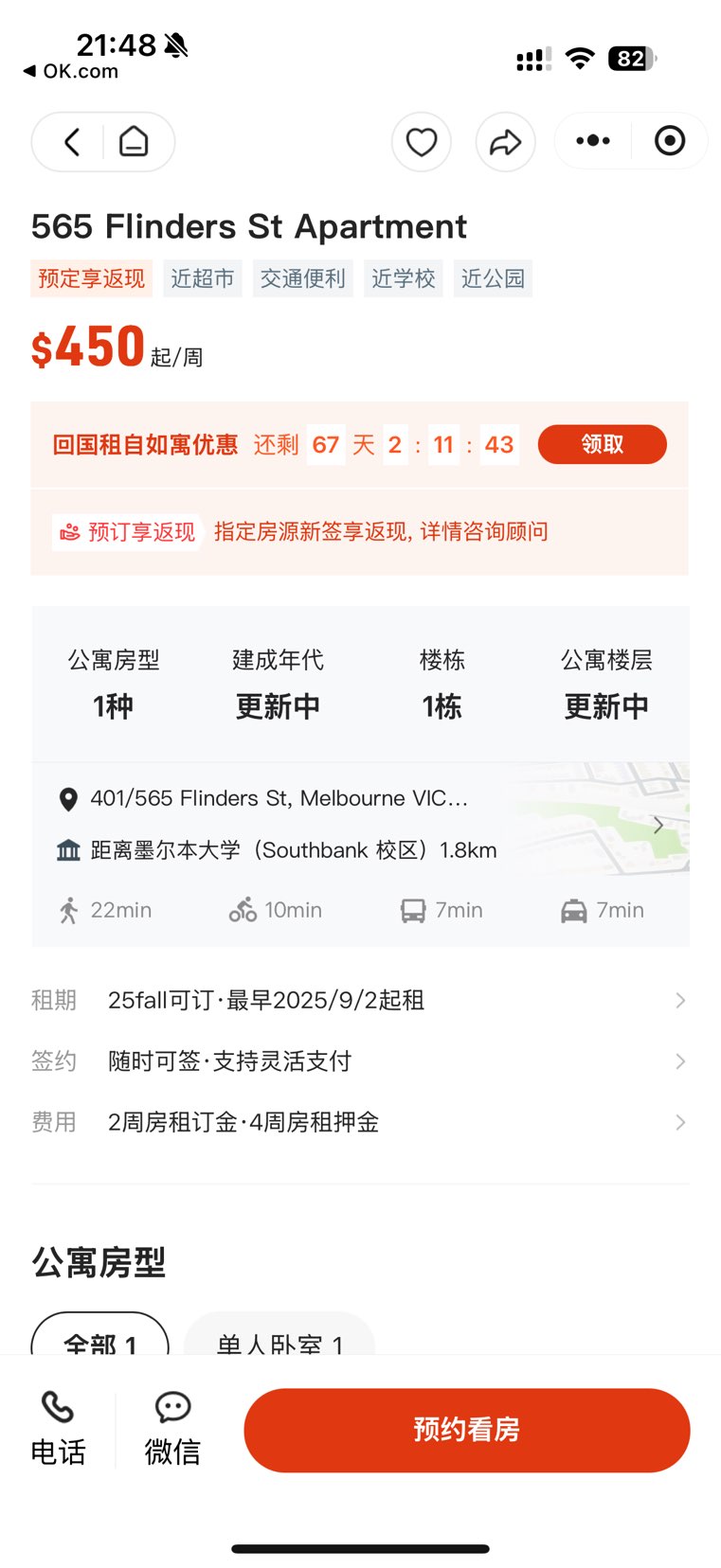Claim the offer with the 领取 button

coord(602,444)
